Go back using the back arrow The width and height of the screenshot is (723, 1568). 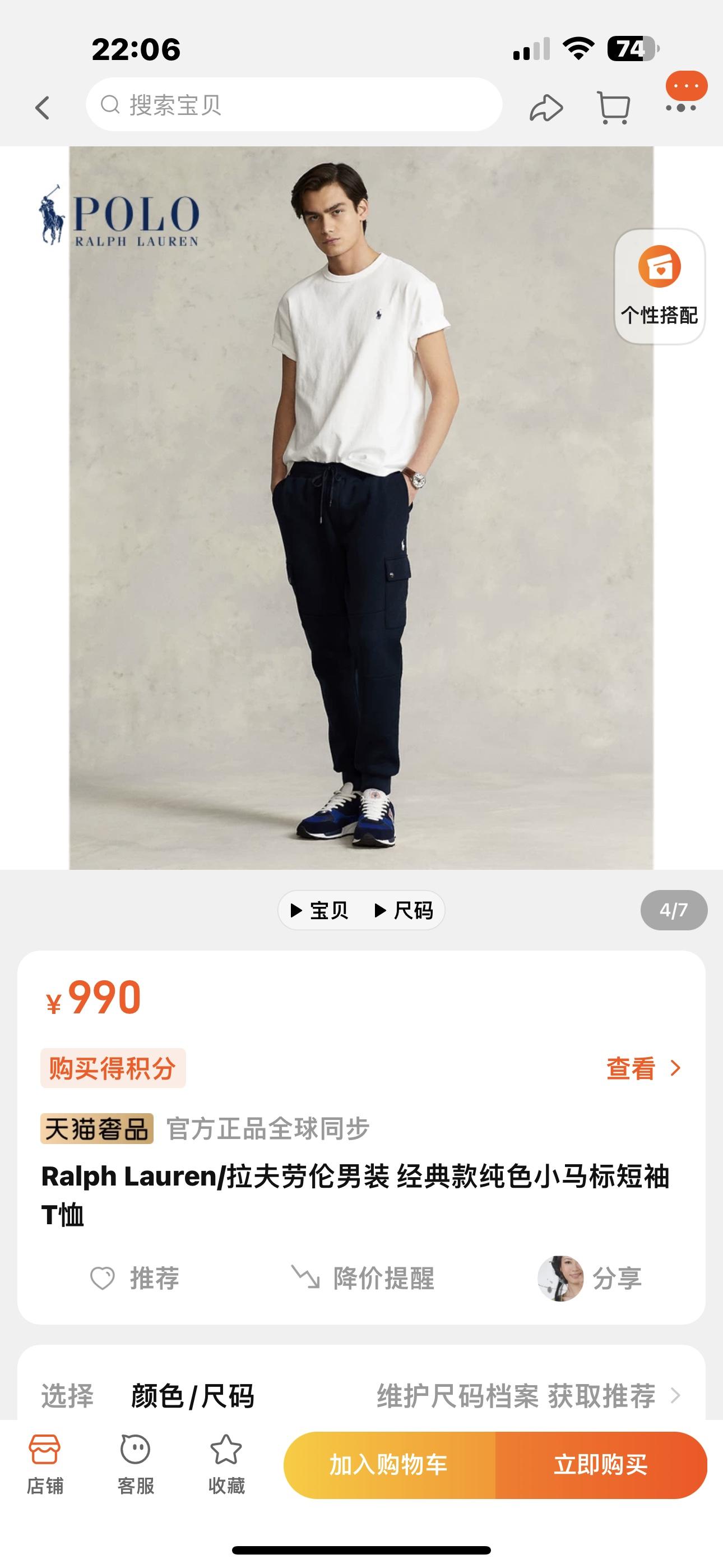(42, 108)
